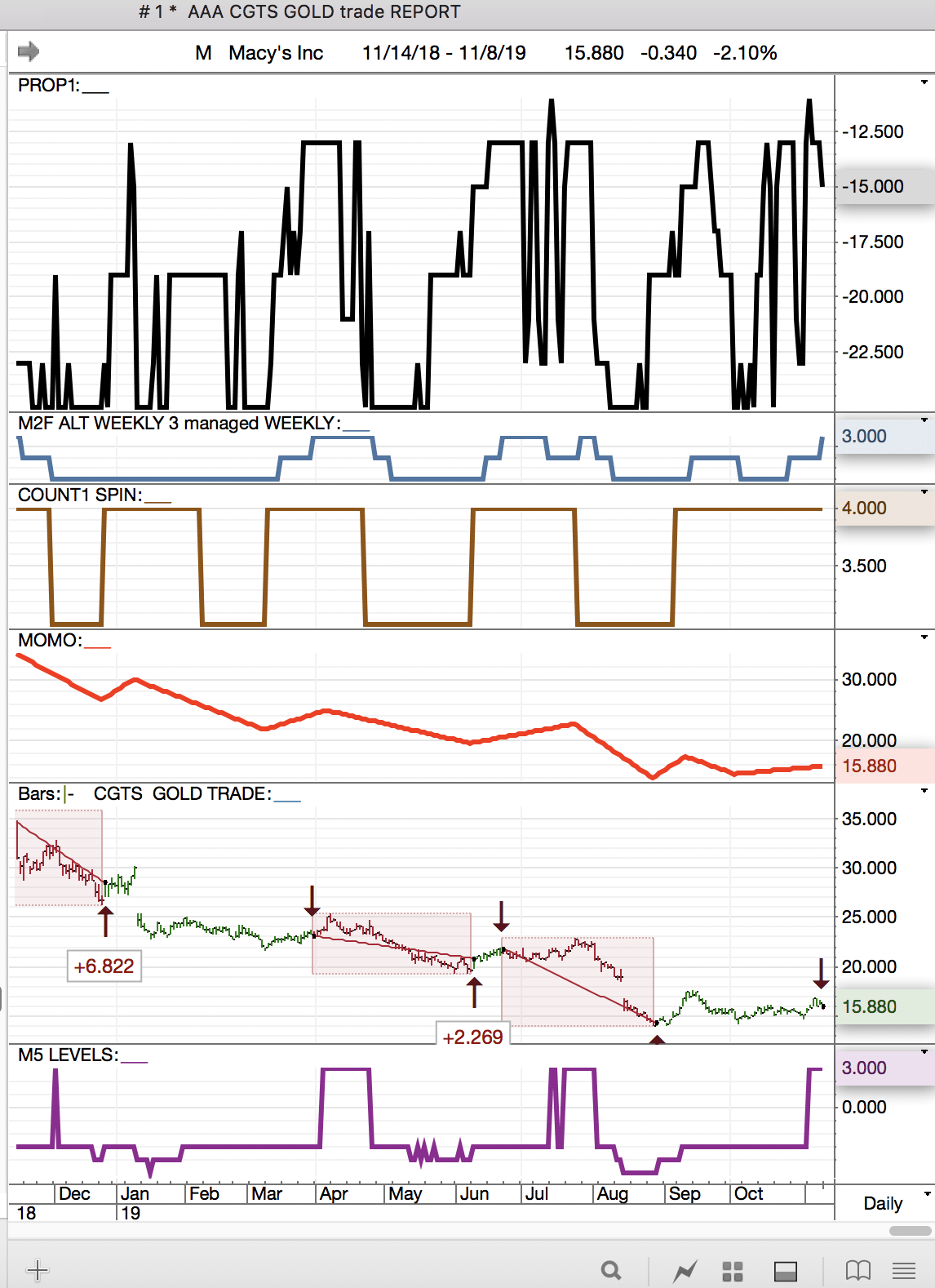Open the COUNT1 SPIN pane dropdown arrow

point(924,492)
